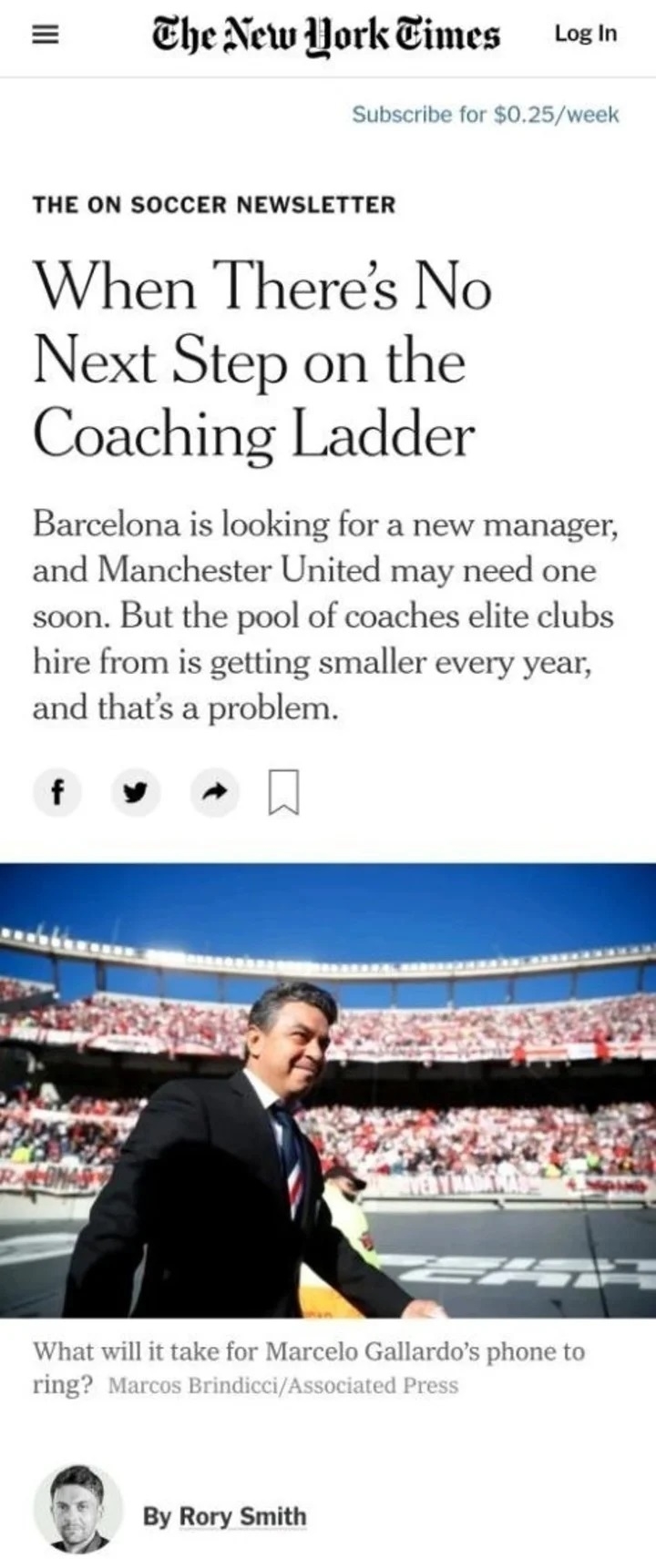Viewport: 656px width, 1568px height.
Task: Share article on Facebook
Action: 56,793
